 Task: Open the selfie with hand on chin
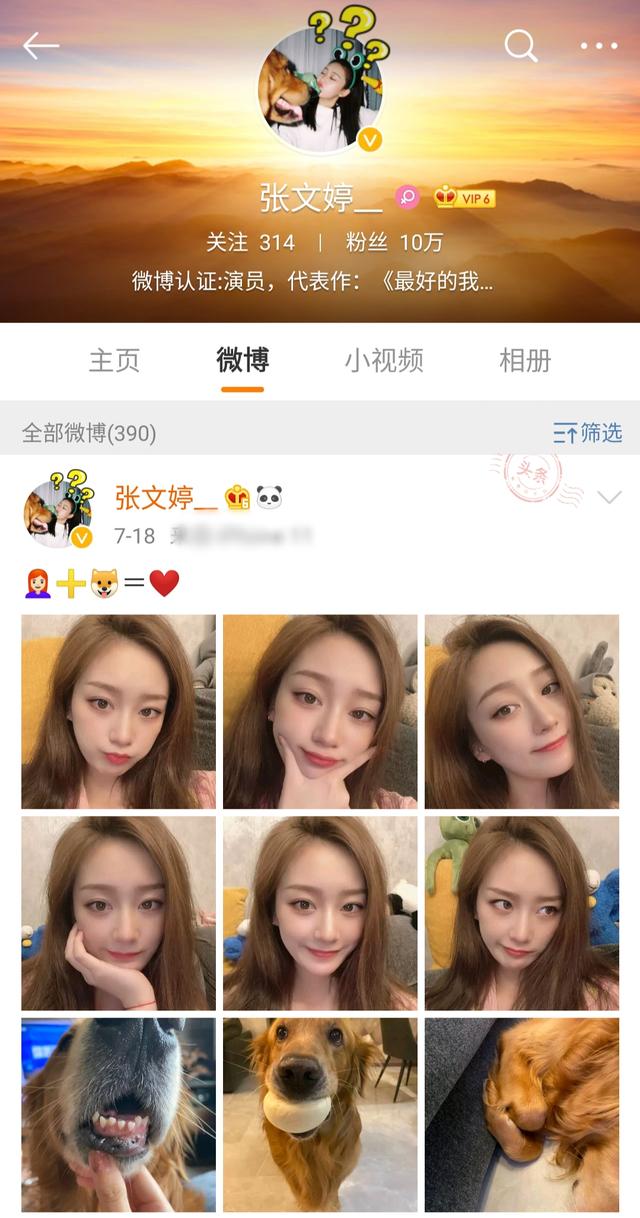tap(320, 711)
